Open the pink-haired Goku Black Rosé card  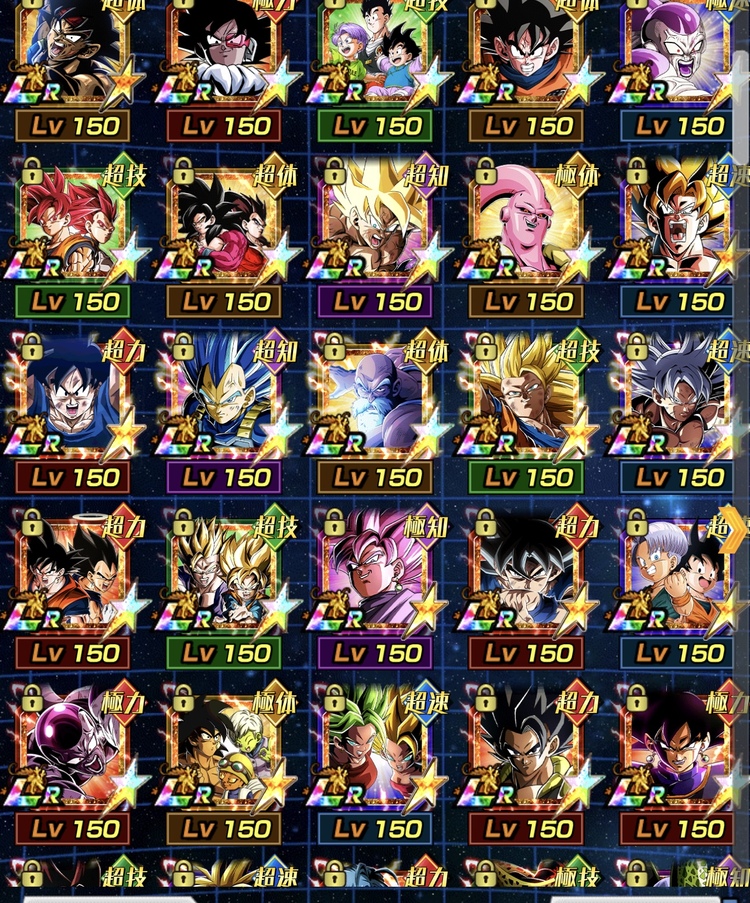[x=374, y=574]
